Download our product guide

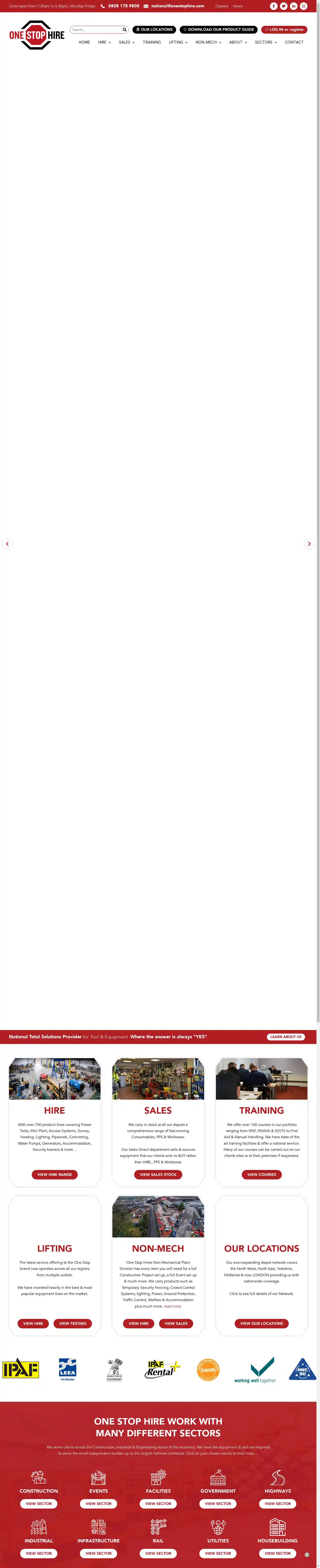(218, 29)
